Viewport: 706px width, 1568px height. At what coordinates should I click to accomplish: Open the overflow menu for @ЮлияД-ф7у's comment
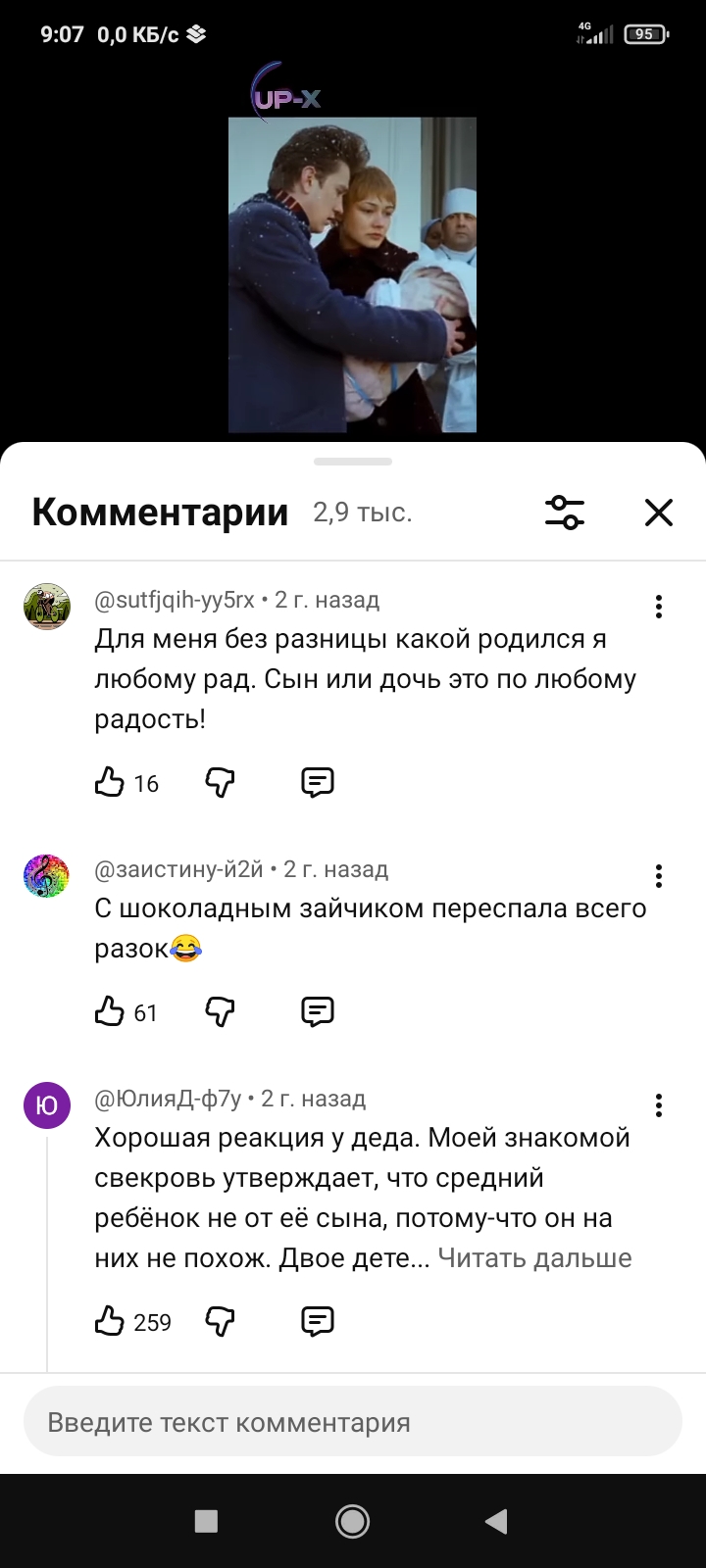click(659, 1105)
